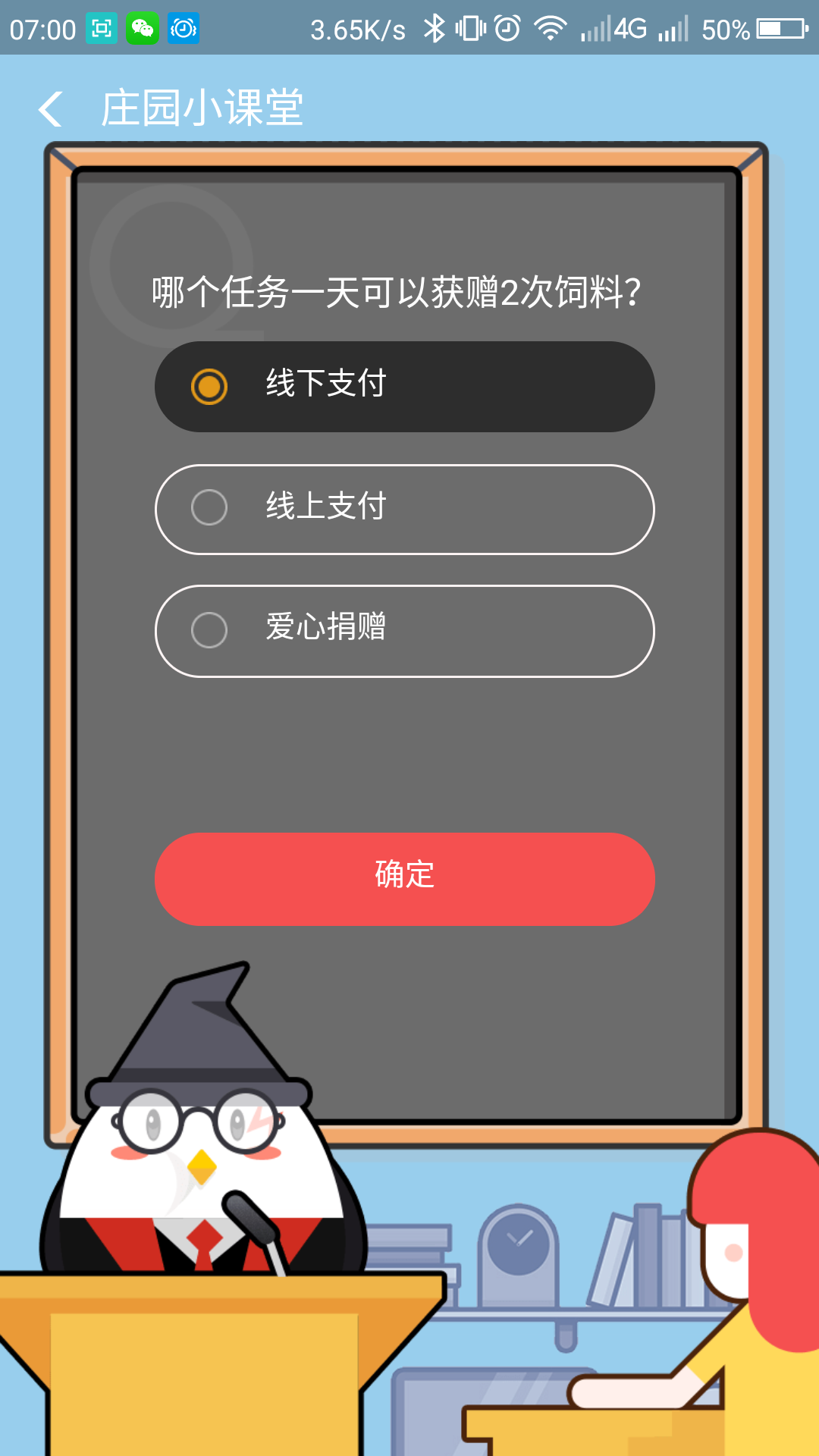Select the 线下支付 answer
Image resolution: width=819 pixels, height=1456 pixels.
pos(404,387)
